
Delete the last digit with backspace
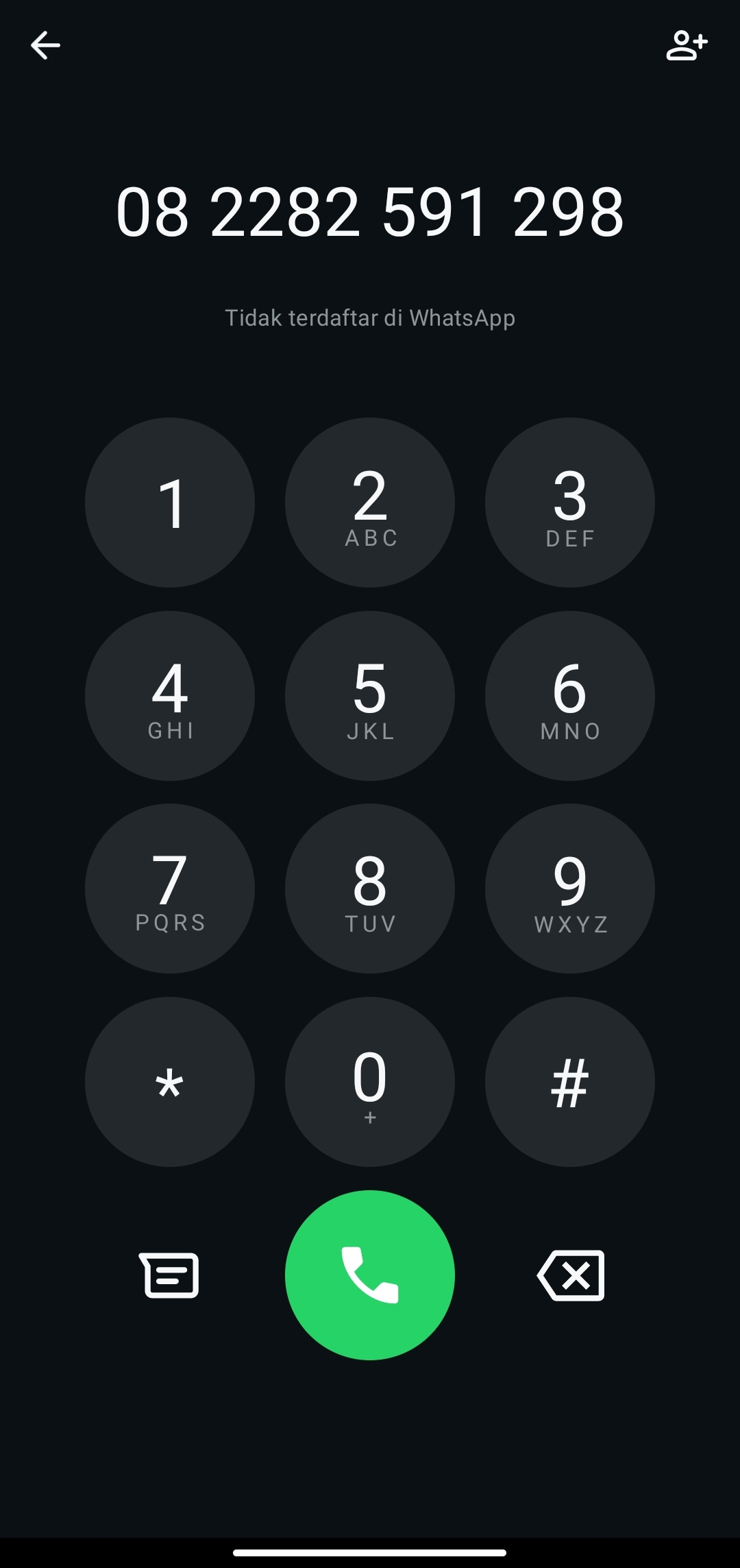click(x=571, y=1275)
